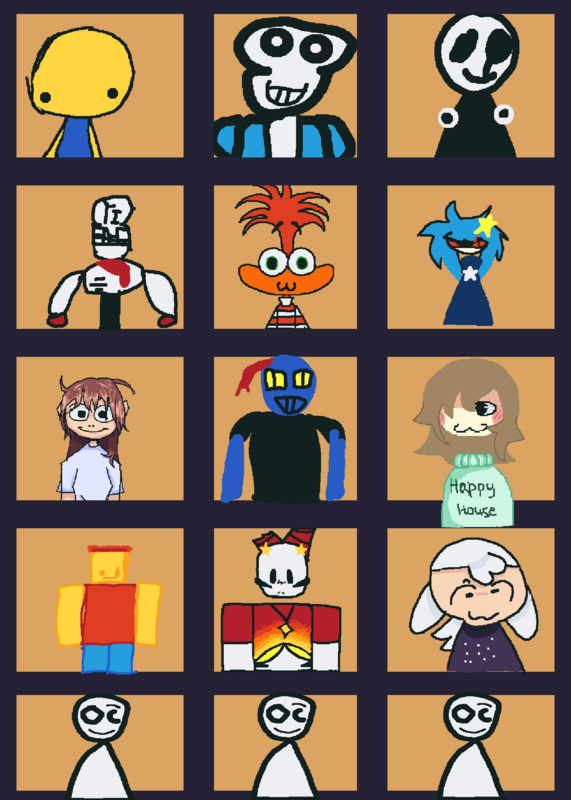Select the yellow round-headed avatar tile
The image size is (571, 800).
(100, 86)
